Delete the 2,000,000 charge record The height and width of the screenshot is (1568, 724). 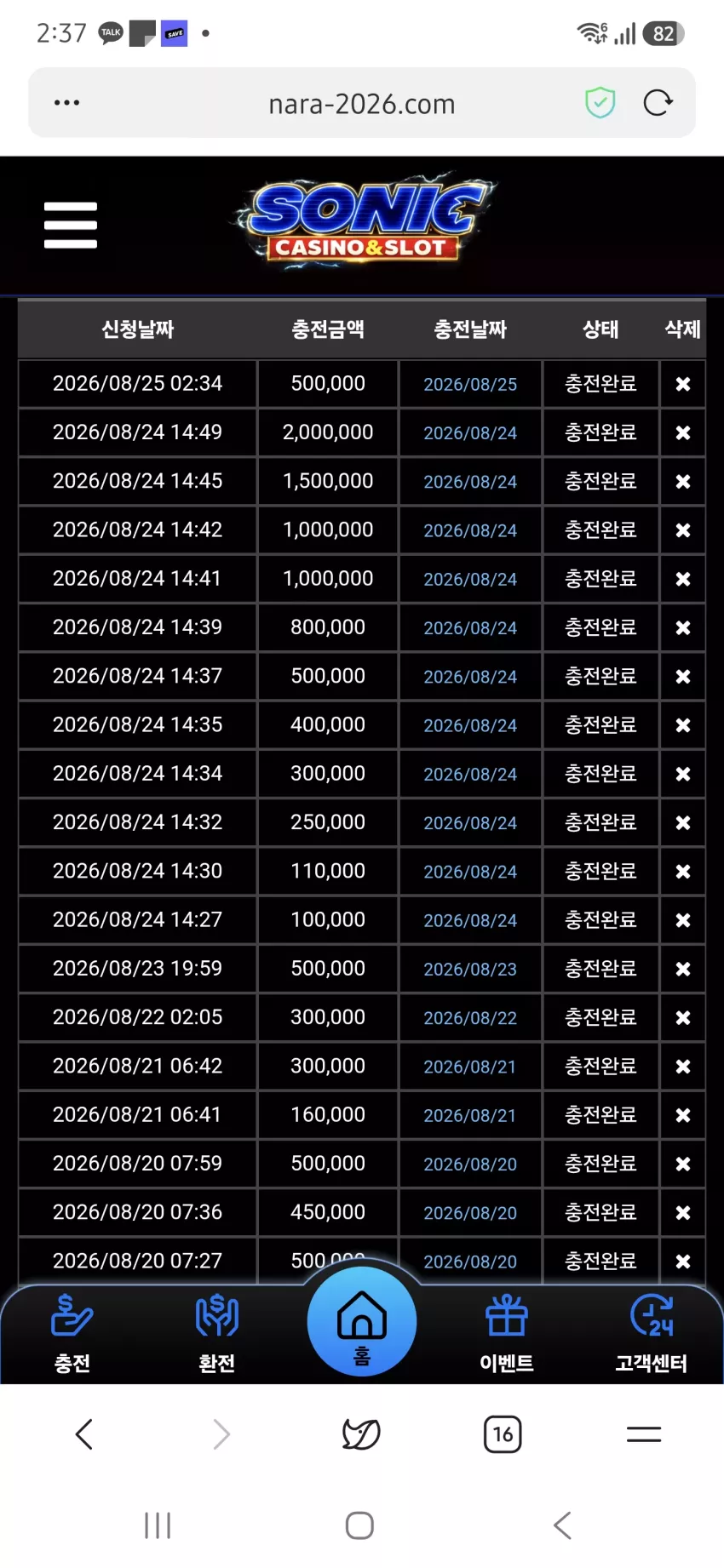(x=682, y=432)
